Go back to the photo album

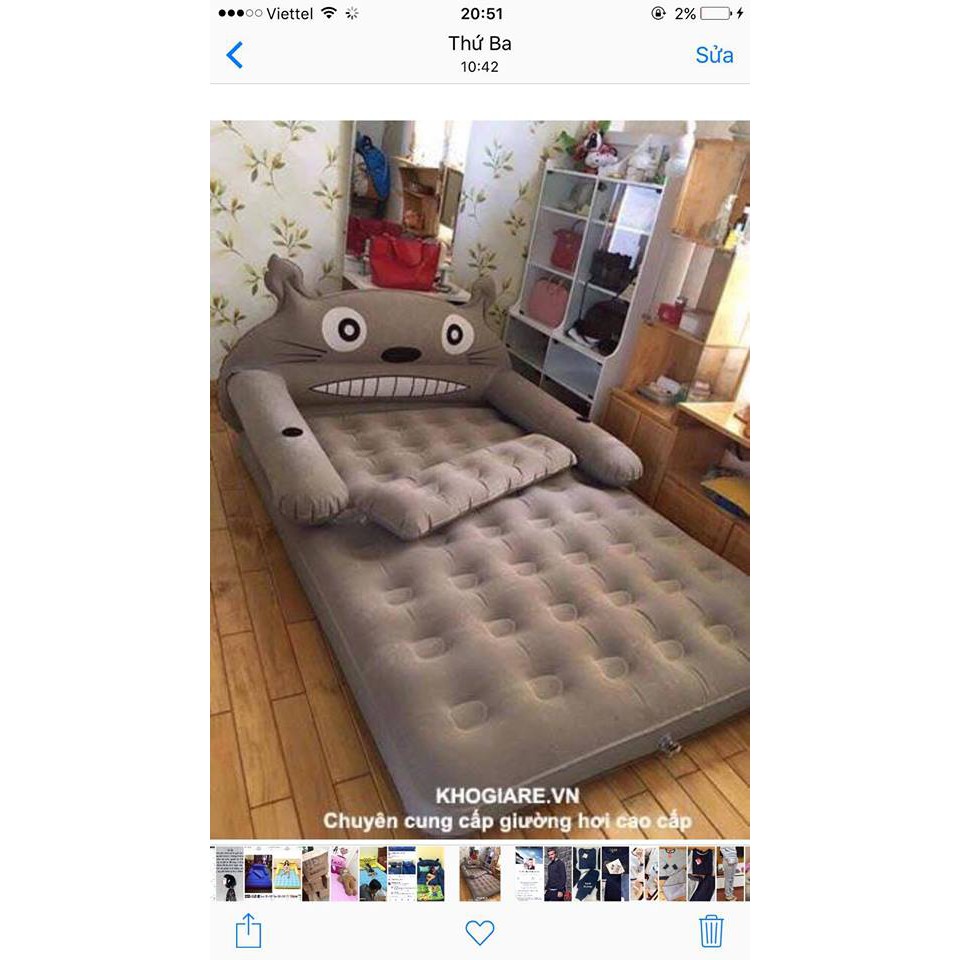pos(235,55)
